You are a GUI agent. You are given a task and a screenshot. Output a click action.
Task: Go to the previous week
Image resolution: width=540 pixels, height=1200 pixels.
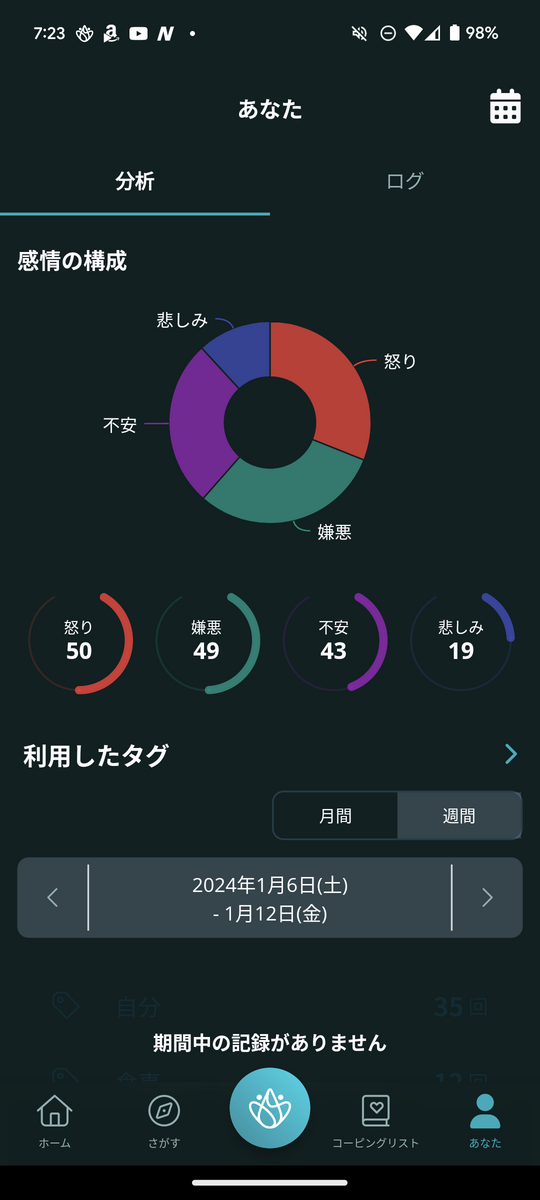pos(53,897)
